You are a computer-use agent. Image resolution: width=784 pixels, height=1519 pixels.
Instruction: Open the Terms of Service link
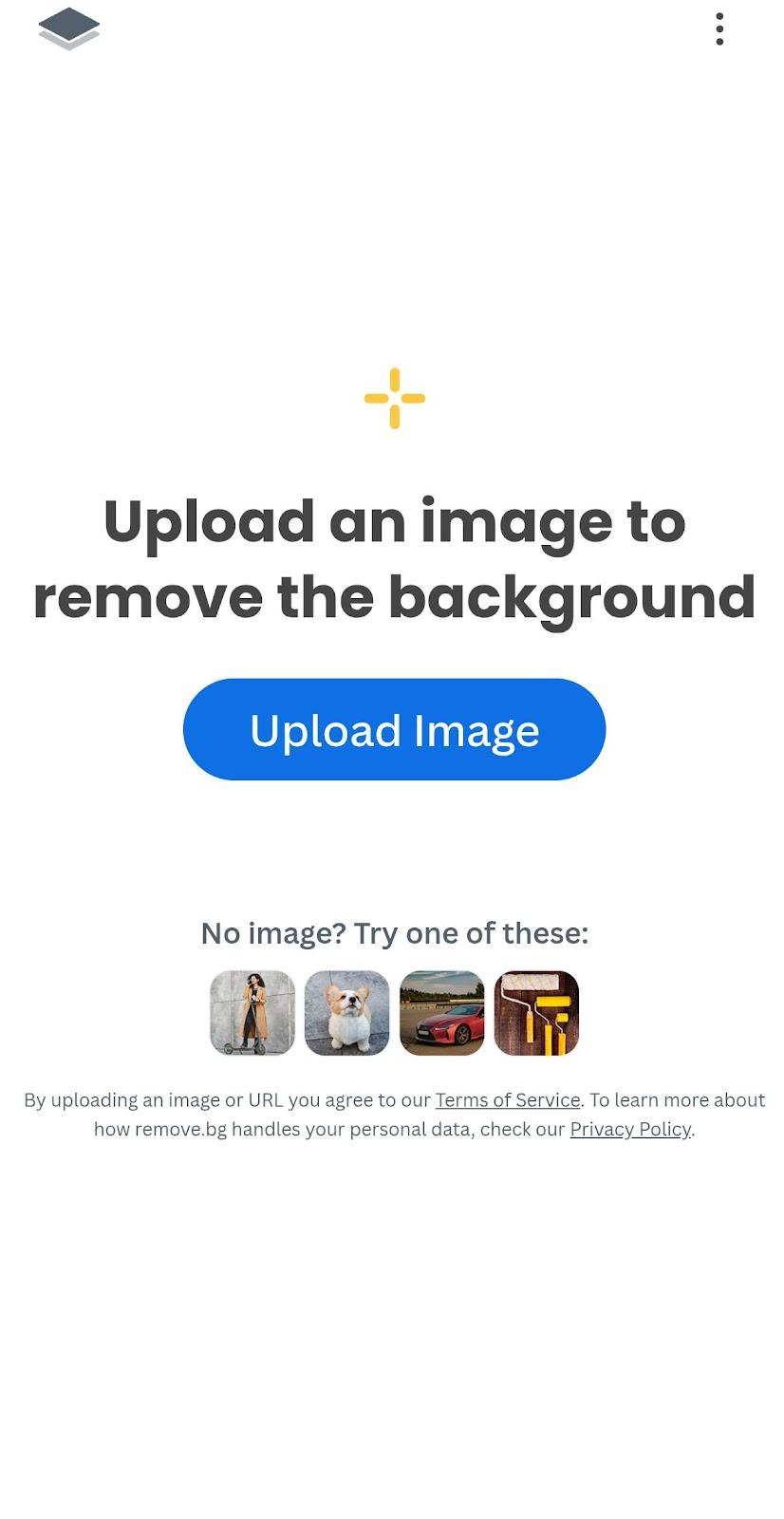[x=507, y=1099]
